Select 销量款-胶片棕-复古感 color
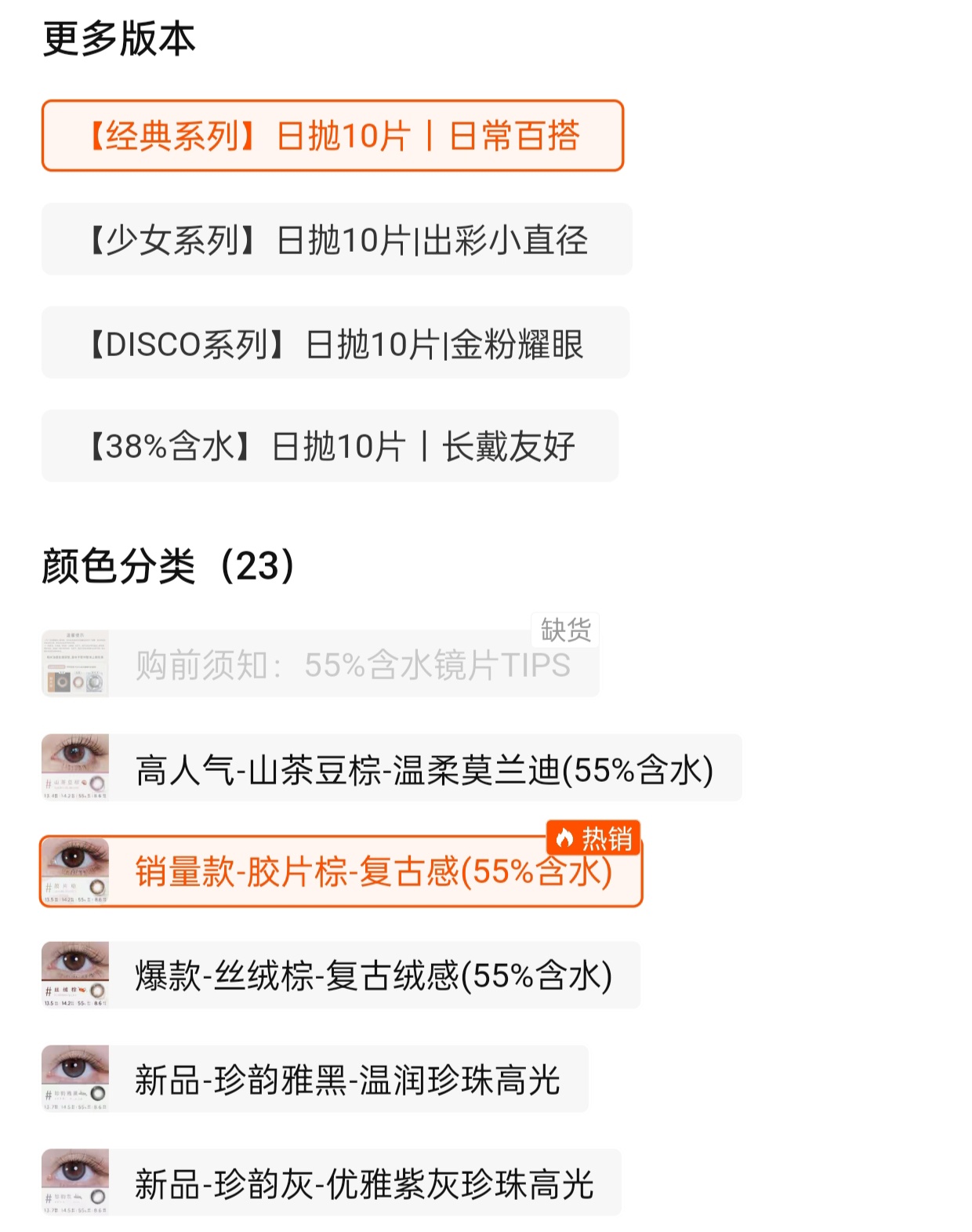The width and height of the screenshot is (972, 1232). point(341,871)
